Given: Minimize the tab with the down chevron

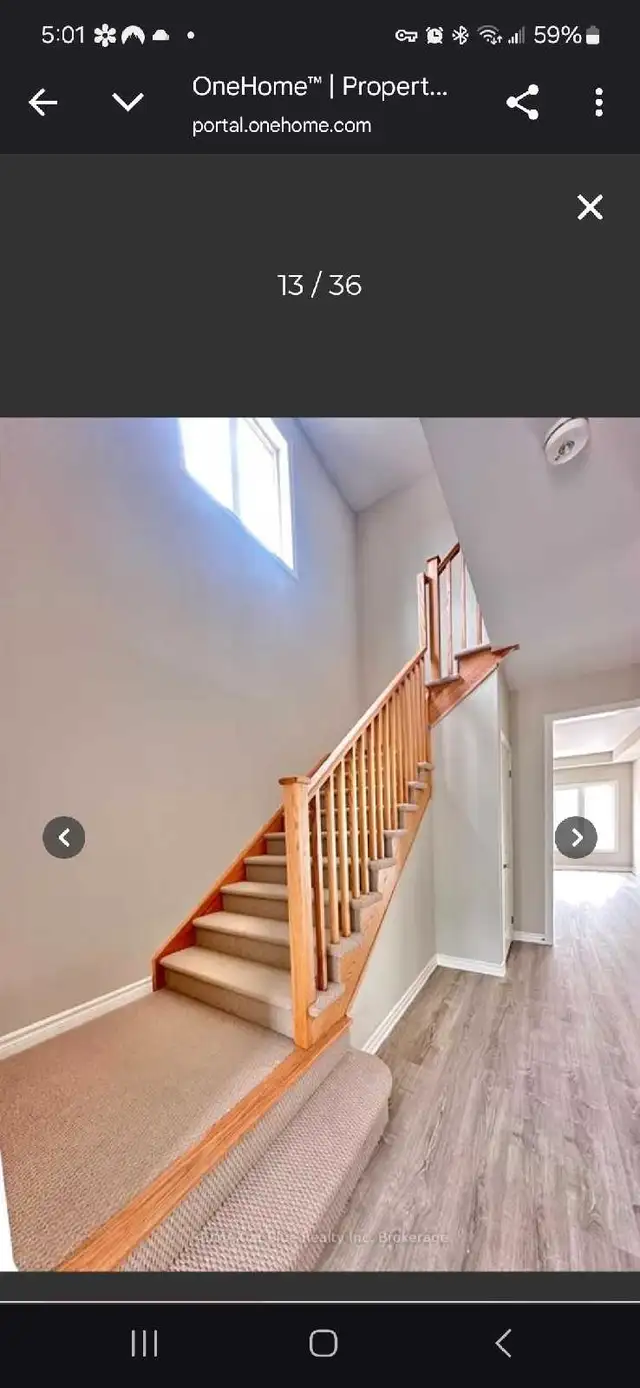Looking at the screenshot, I should click(127, 102).
